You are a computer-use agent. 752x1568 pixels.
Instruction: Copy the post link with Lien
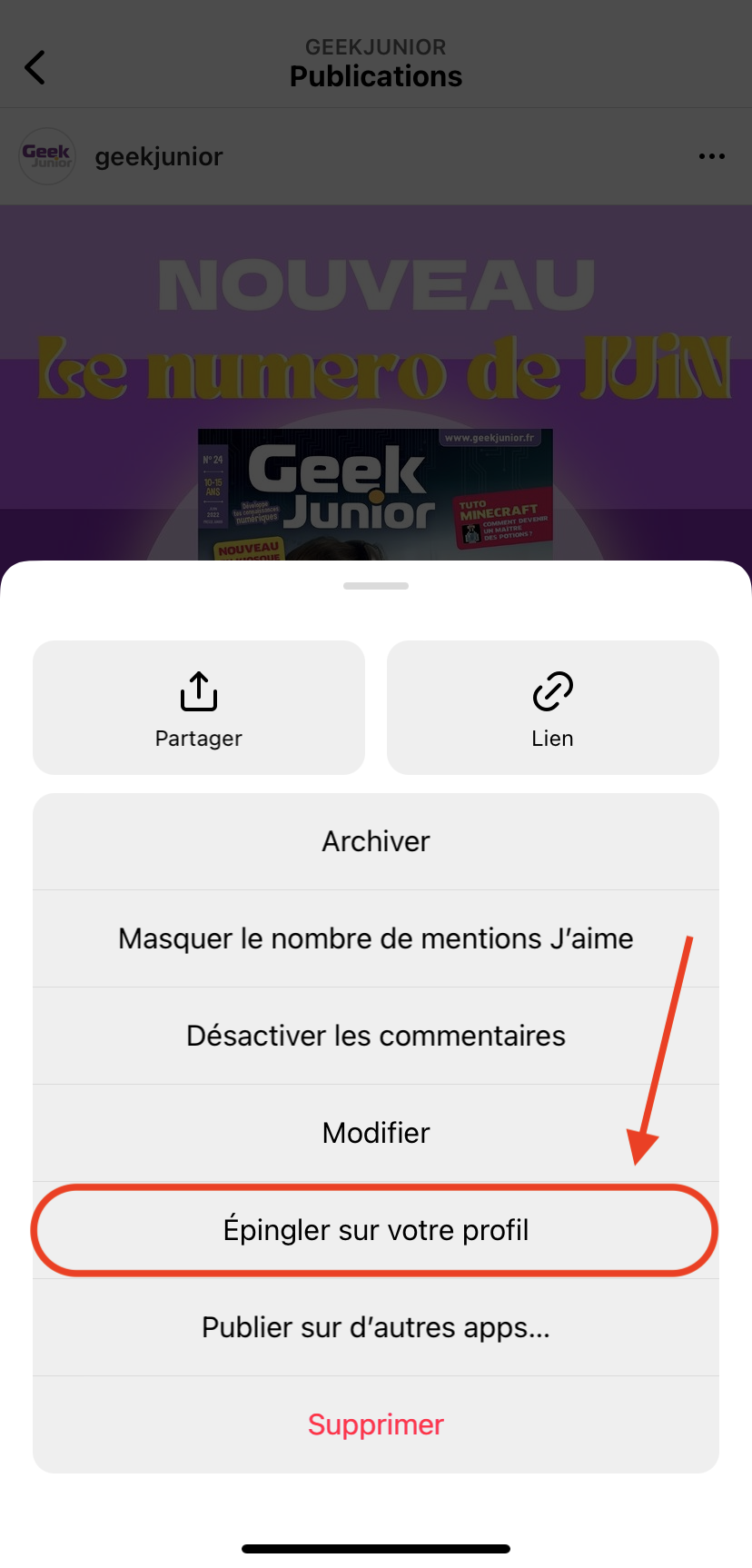pyautogui.click(x=552, y=708)
